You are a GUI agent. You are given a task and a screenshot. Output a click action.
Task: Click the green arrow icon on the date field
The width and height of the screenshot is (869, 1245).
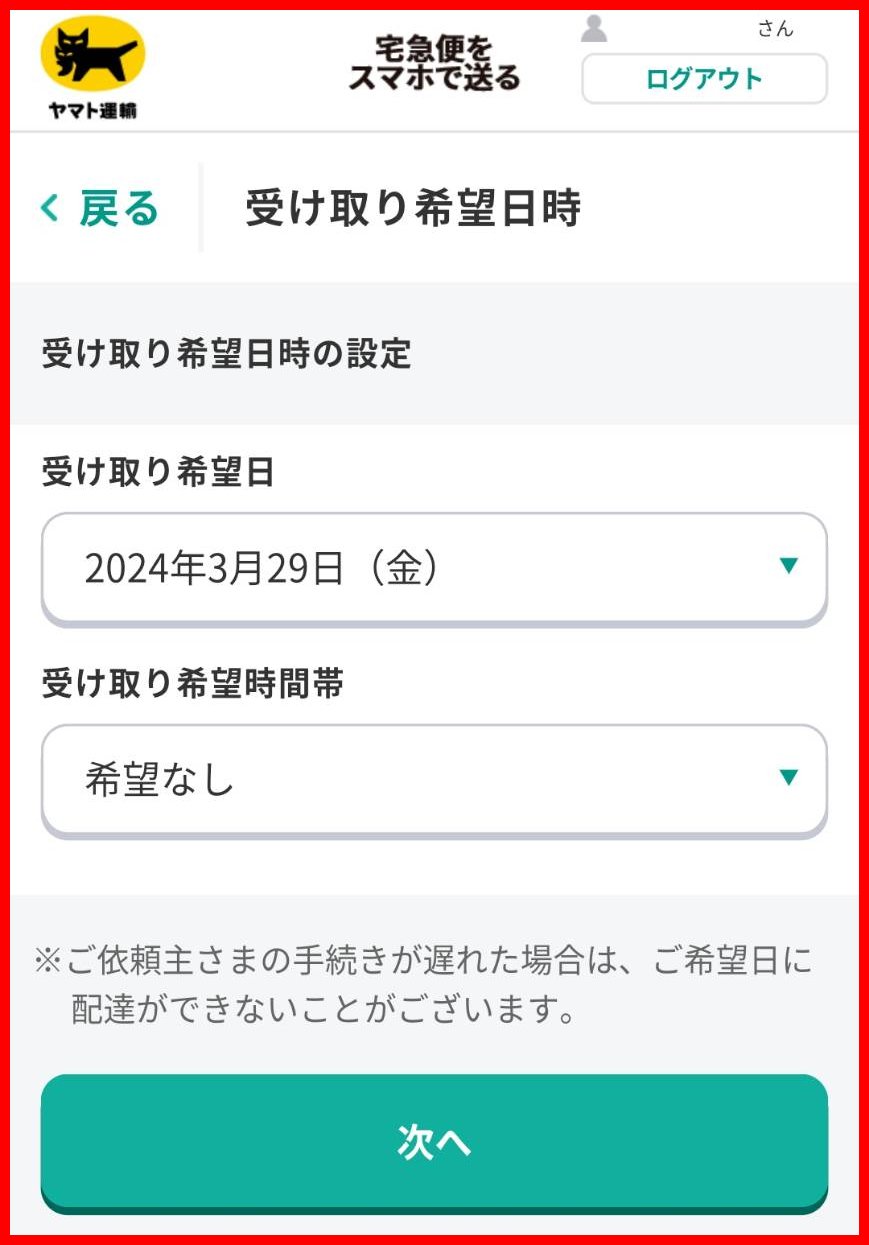(789, 567)
